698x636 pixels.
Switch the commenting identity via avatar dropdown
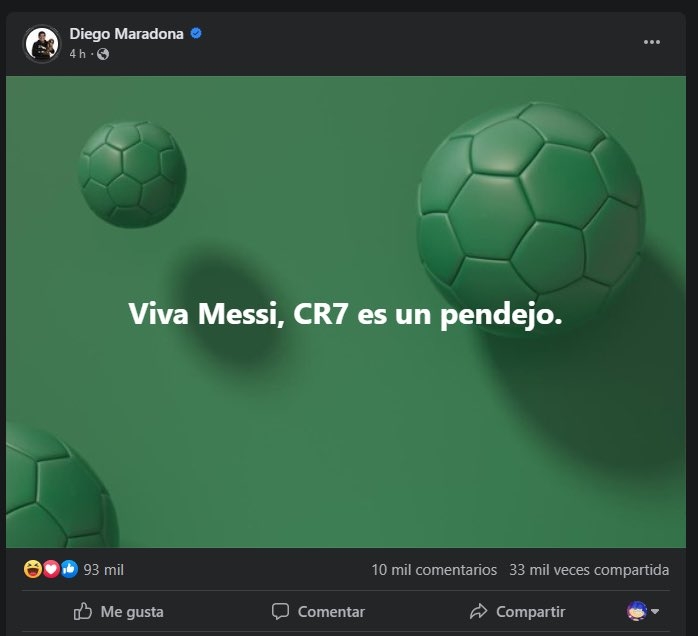coord(643,611)
